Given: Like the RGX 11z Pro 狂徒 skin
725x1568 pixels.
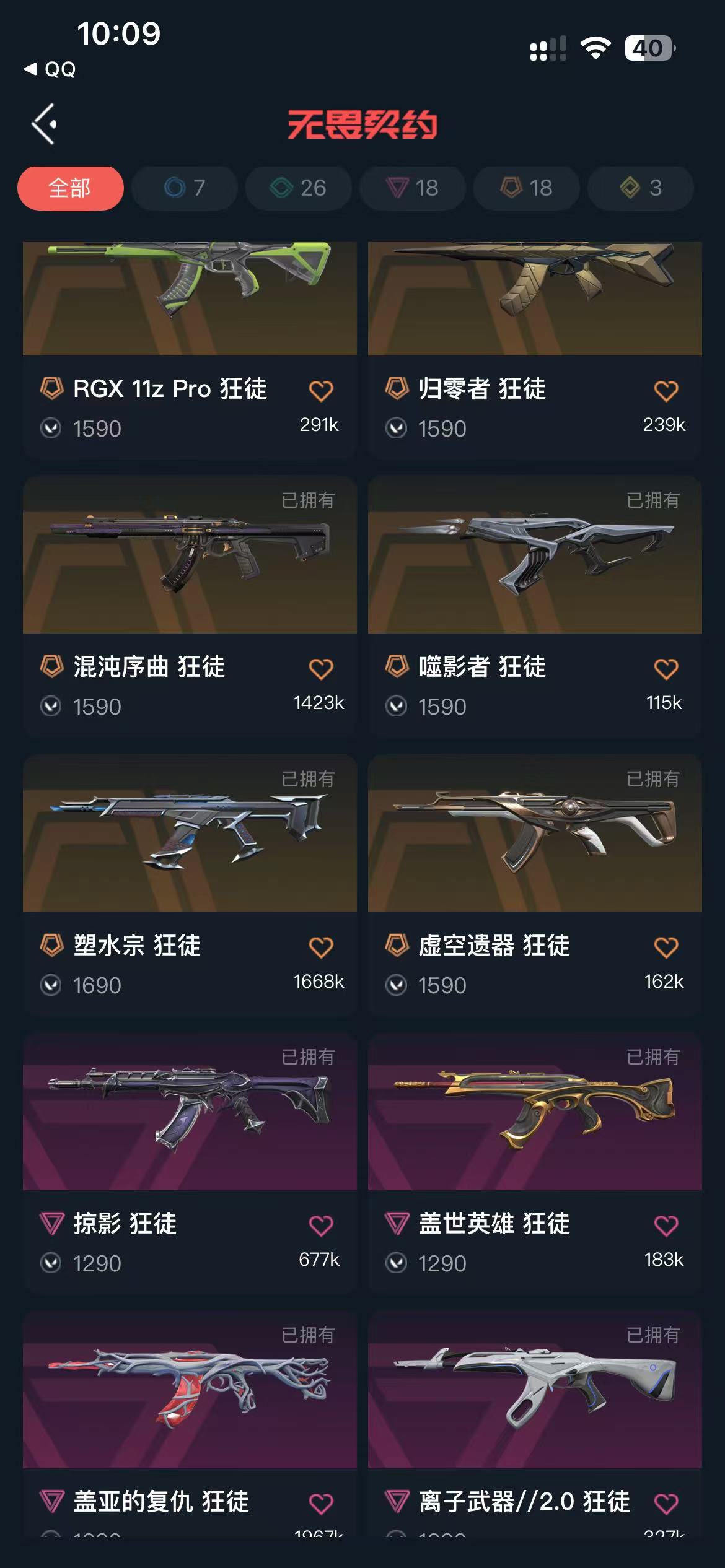Looking at the screenshot, I should [321, 391].
